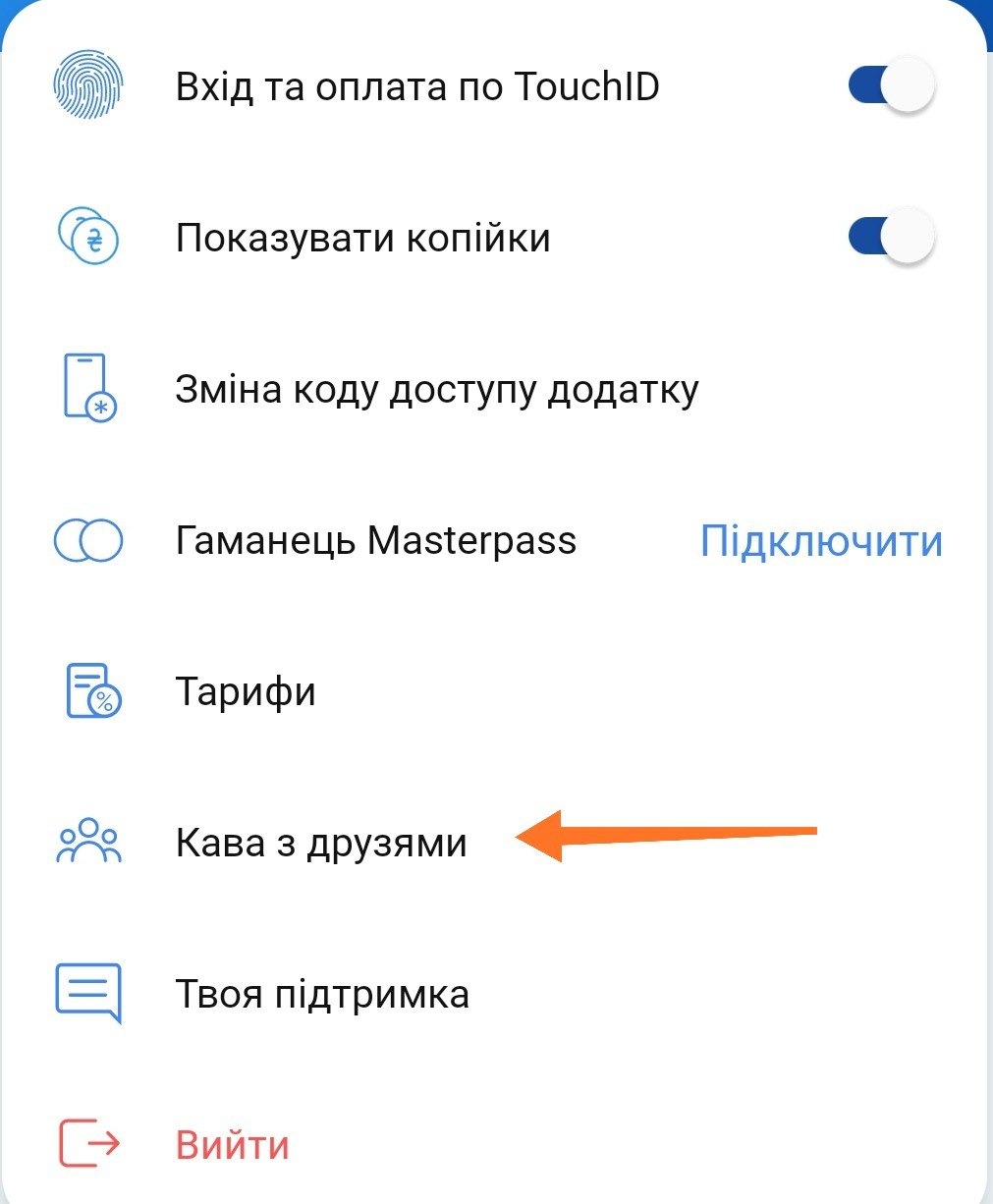993x1204 pixels.
Task: Open Зміна коду доступу додатку
Action: (x=436, y=390)
